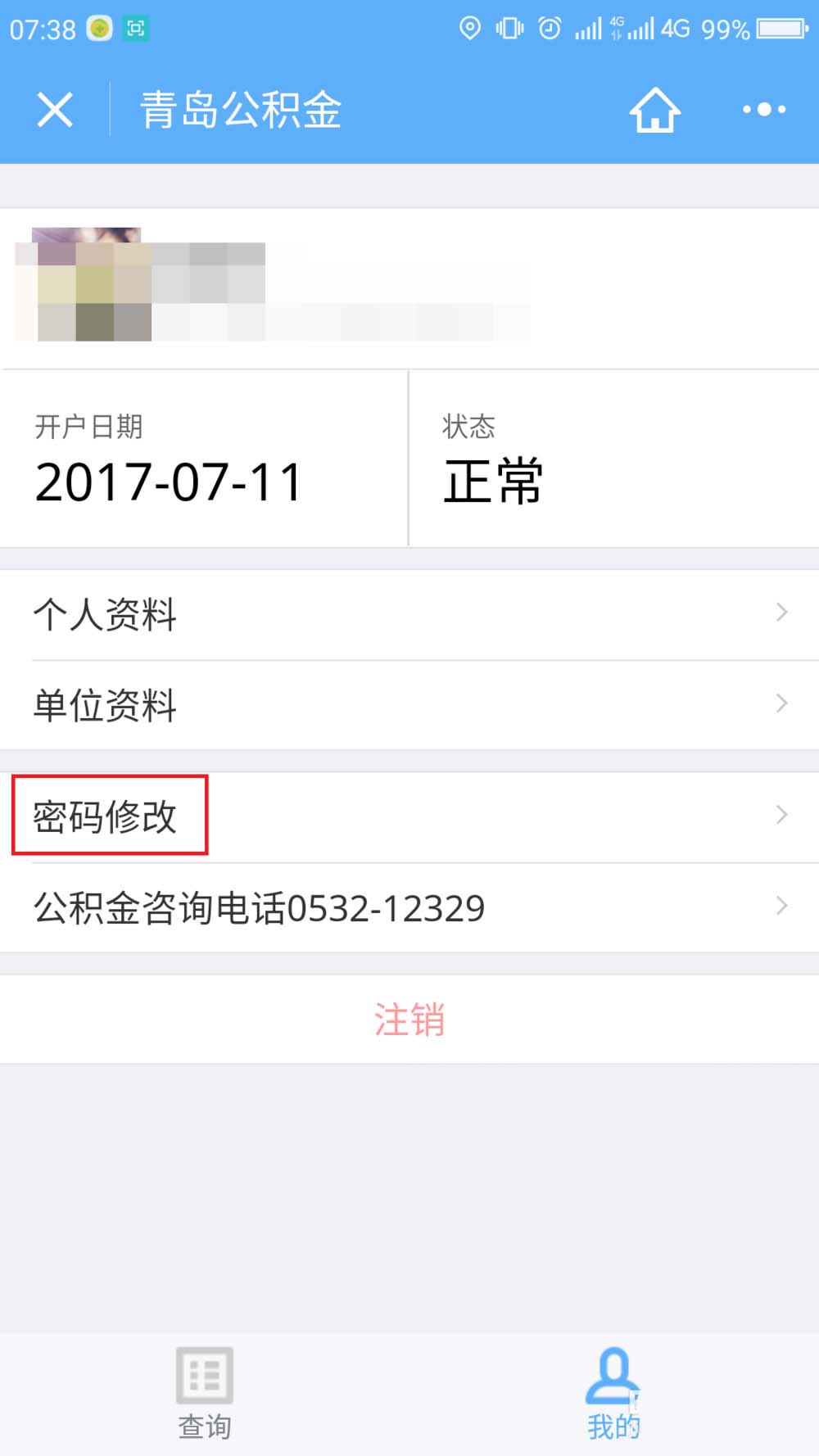Tap the 注销 logout button
This screenshot has height=1456, width=819.
click(x=409, y=1020)
